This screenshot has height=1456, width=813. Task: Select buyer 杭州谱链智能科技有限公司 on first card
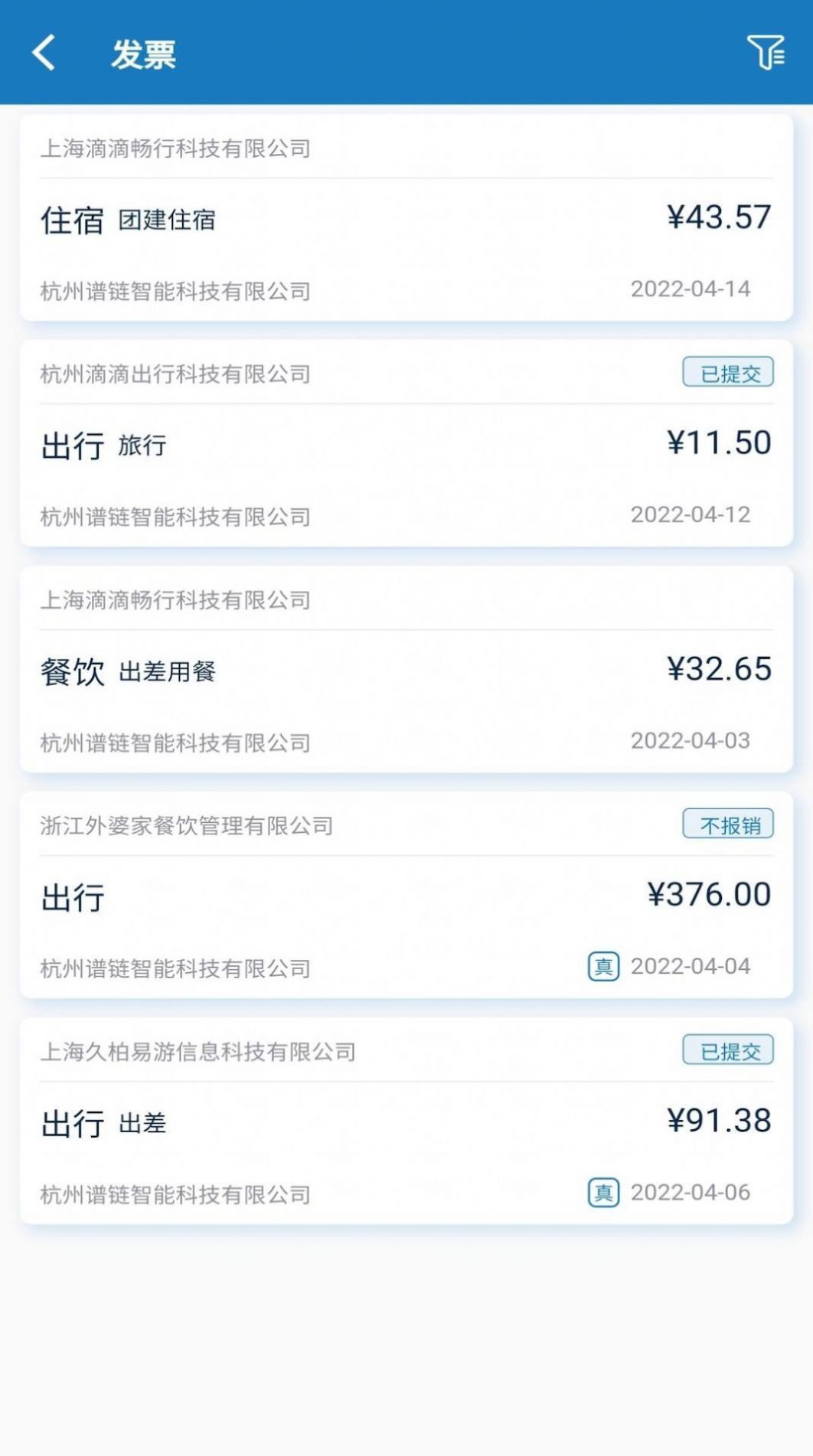tap(175, 292)
